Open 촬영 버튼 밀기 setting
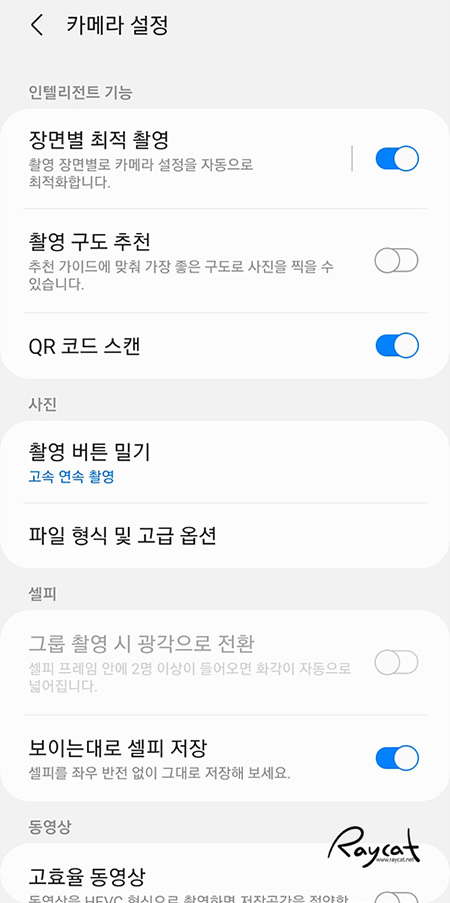This screenshot has width=450, height=903. pyautogui.click(x=225, y=462)
